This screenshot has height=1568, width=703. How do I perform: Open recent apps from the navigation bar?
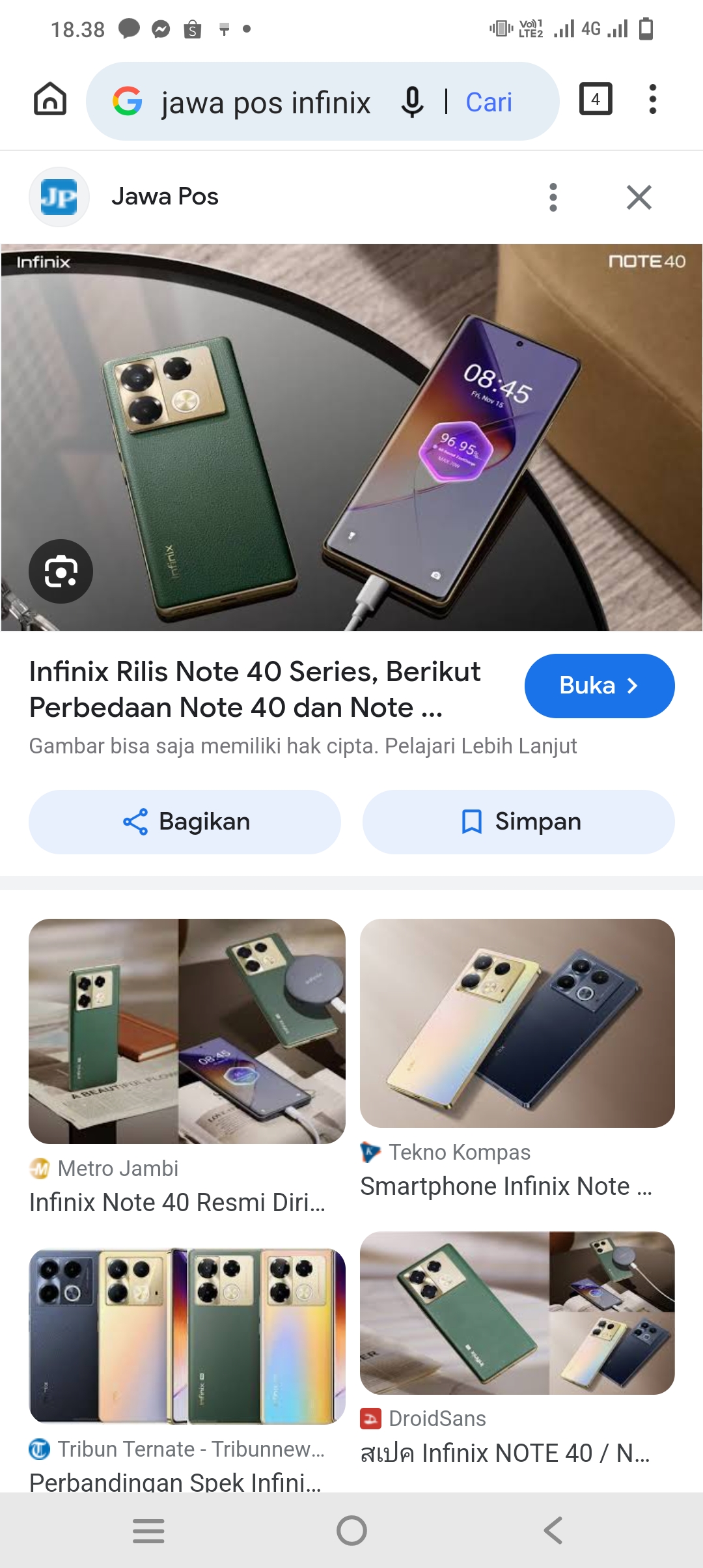pyautogui.click(x=148, y=1530)
